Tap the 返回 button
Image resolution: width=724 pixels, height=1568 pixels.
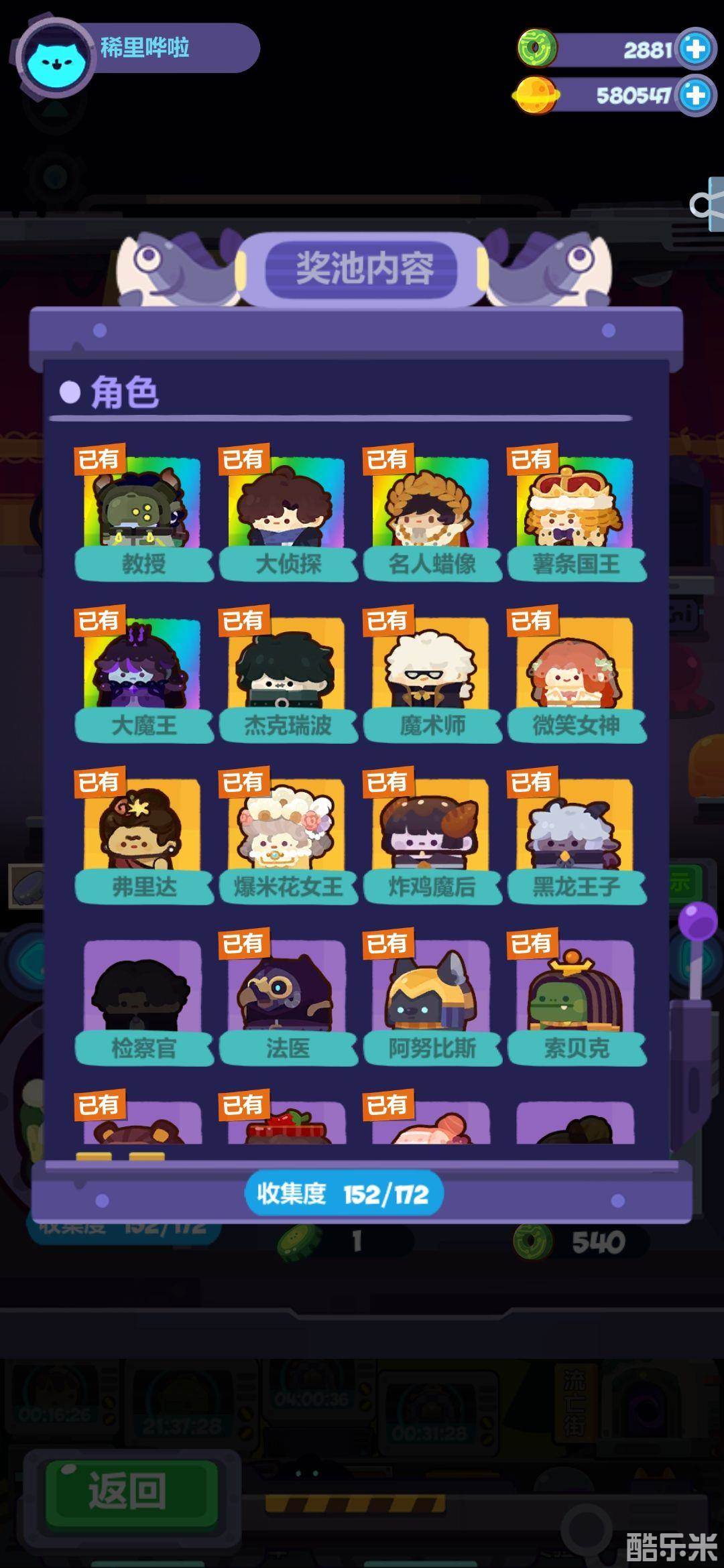[x=129, y=1492]
